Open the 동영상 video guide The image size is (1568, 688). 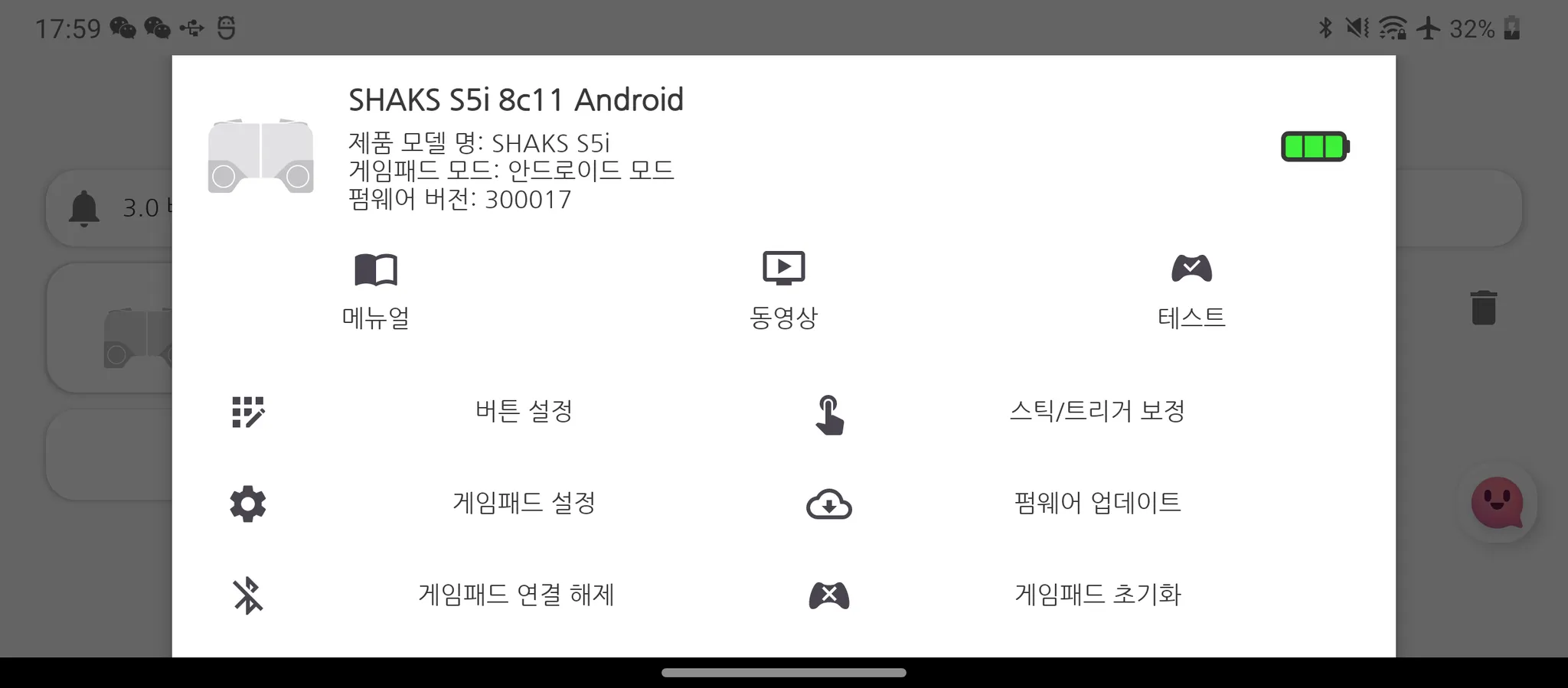783,289
